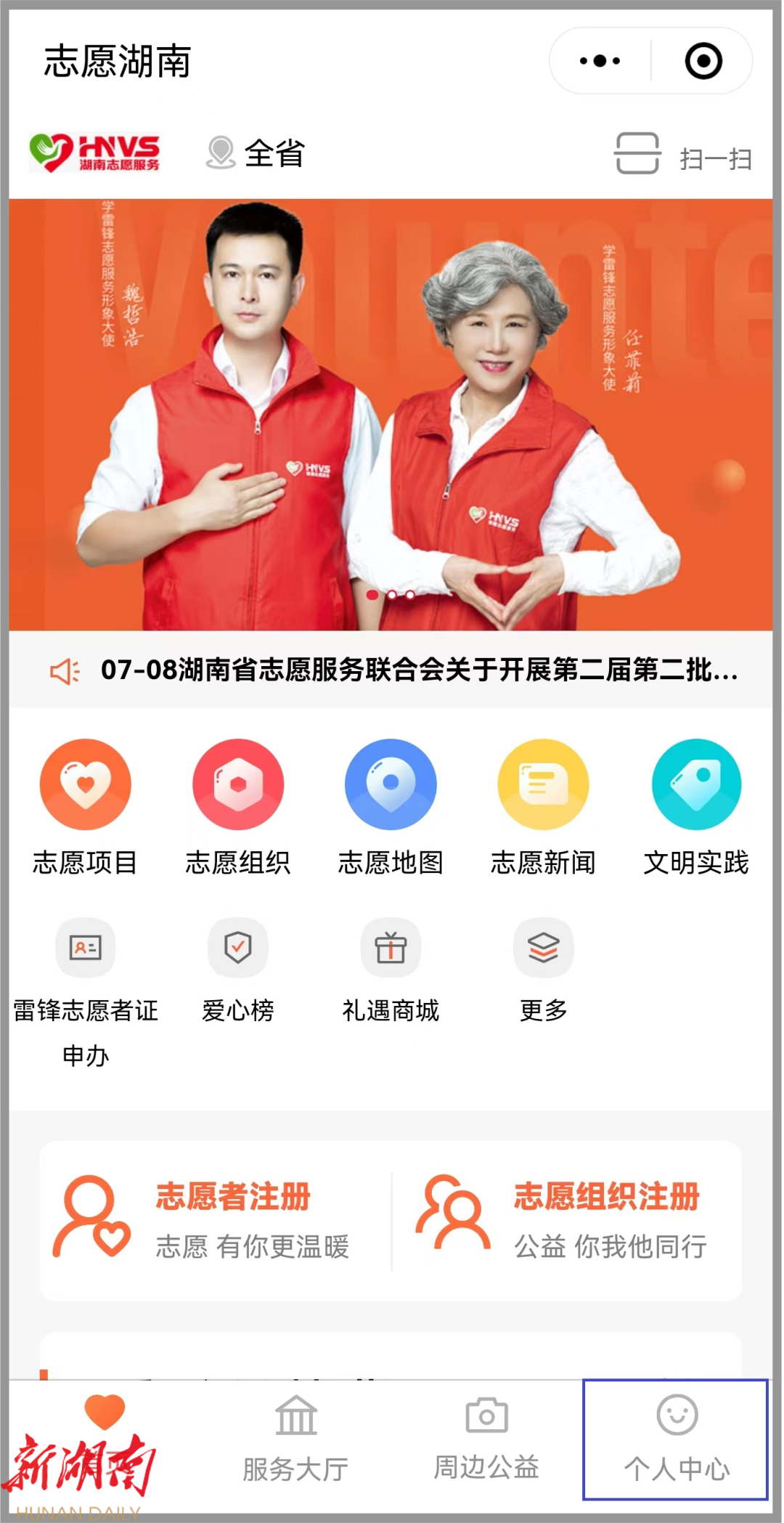Apply for 雷锋志愿者证
The height and width of the screenshot is (1523, 784).
pos(86,988)
